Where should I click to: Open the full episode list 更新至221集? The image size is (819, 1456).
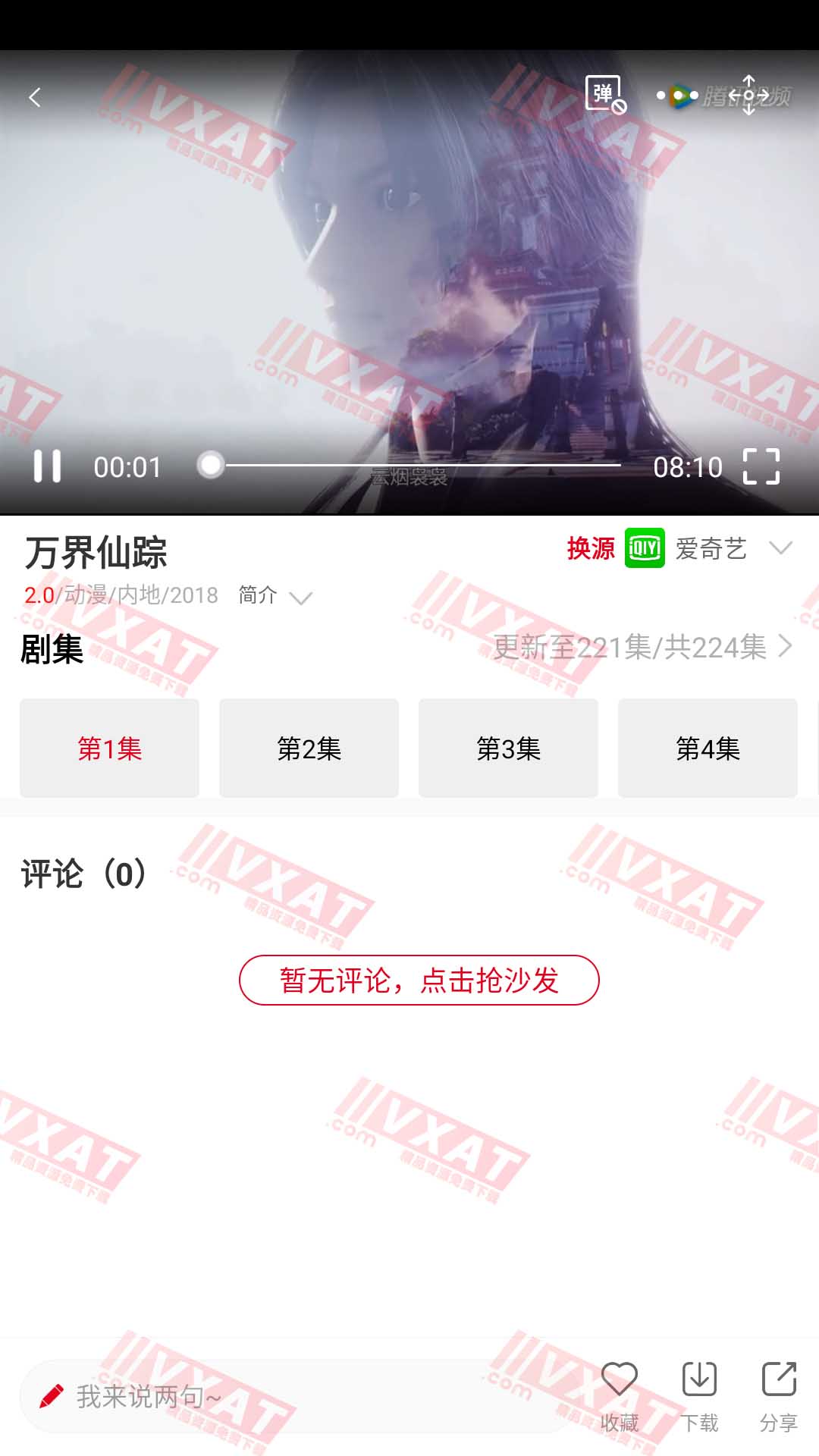(642, 647)
